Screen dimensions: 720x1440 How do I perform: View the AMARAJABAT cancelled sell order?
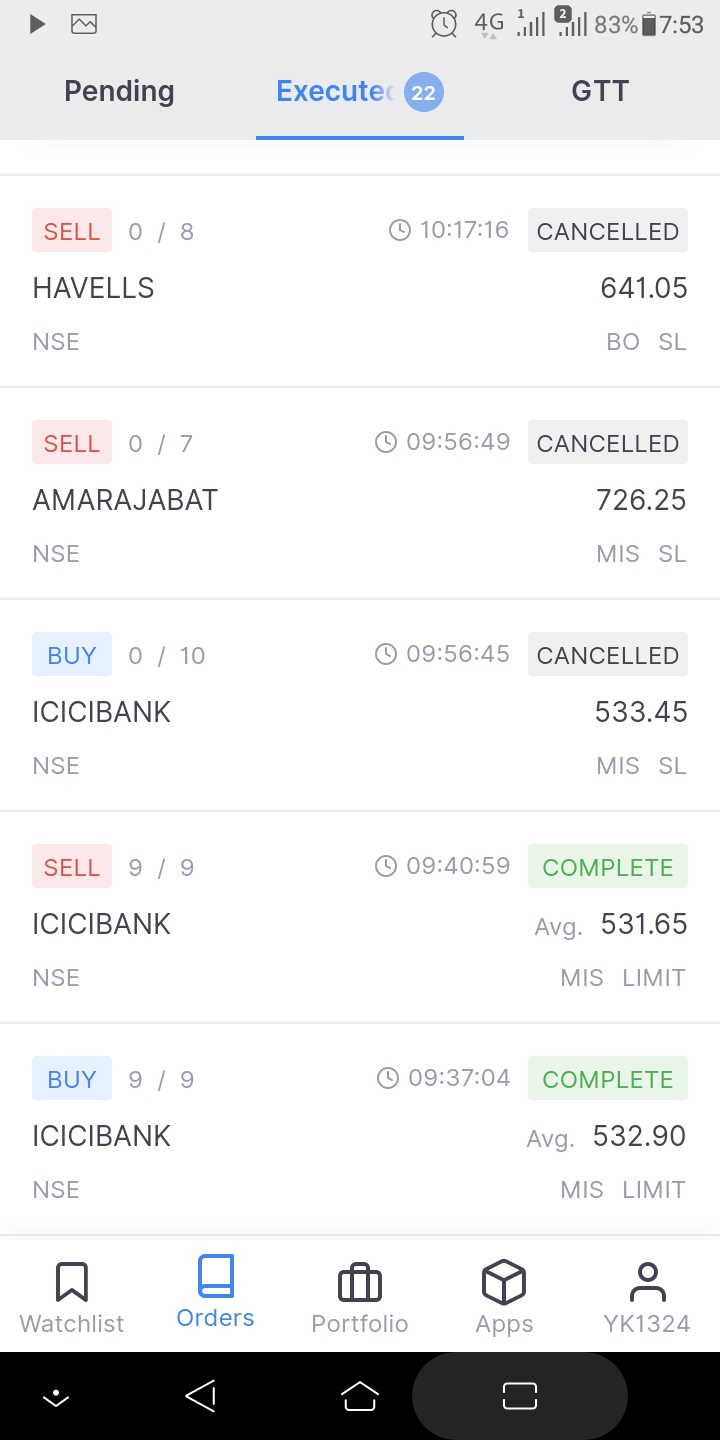(359, 498)
